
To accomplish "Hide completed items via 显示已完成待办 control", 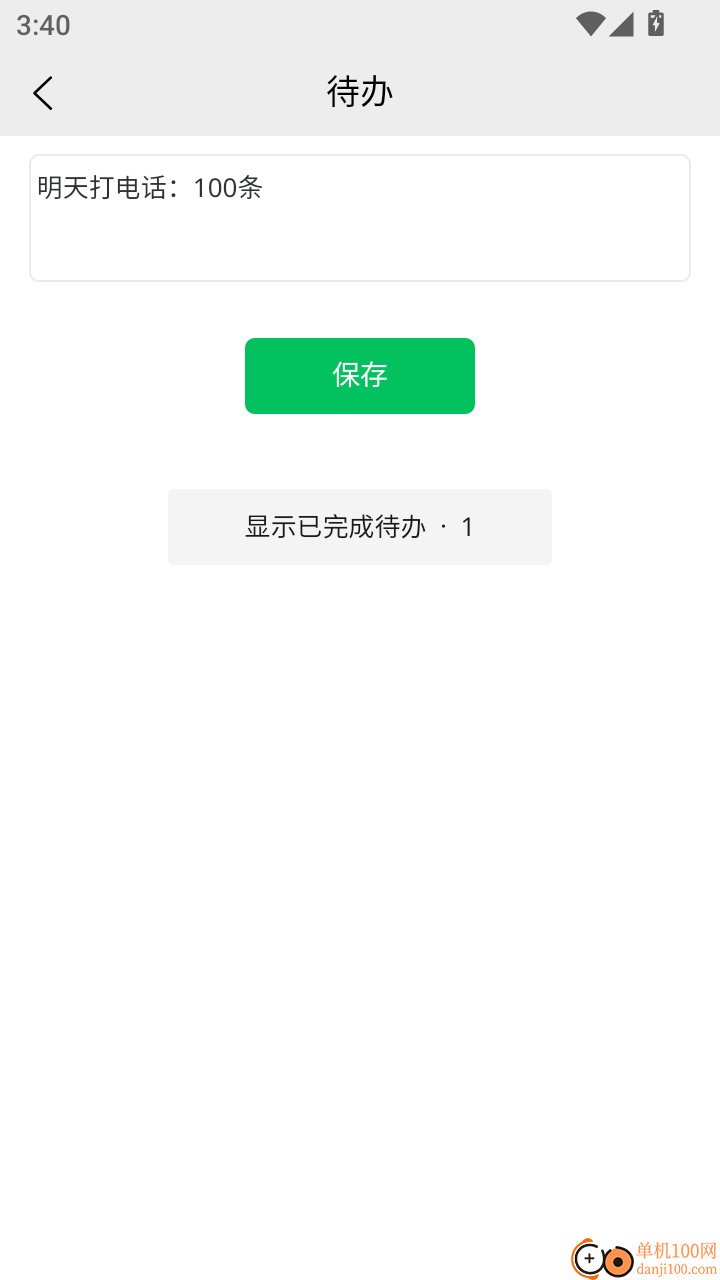I will [360, 527].
